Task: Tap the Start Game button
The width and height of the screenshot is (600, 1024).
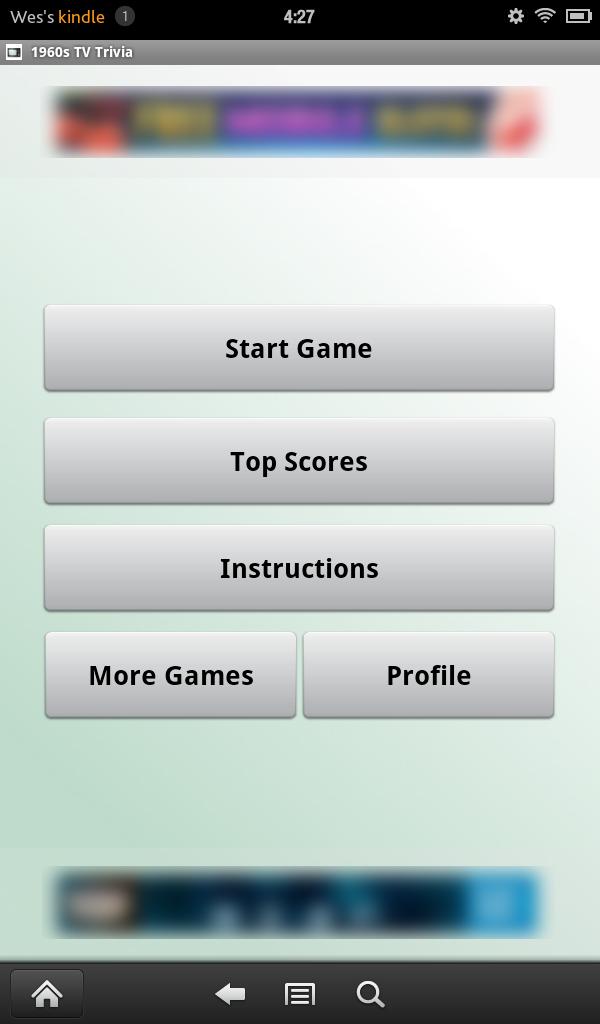Action: coord(299,348)
